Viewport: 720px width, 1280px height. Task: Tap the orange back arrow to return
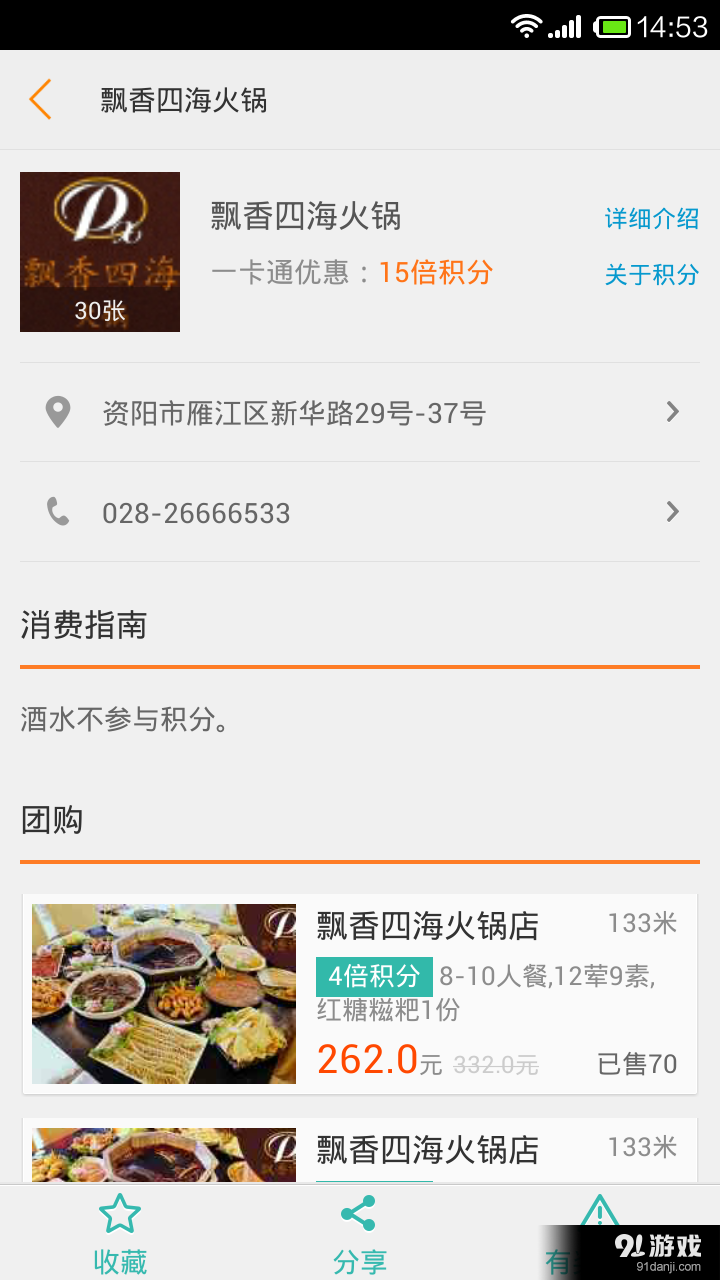[x=40, y=100]
